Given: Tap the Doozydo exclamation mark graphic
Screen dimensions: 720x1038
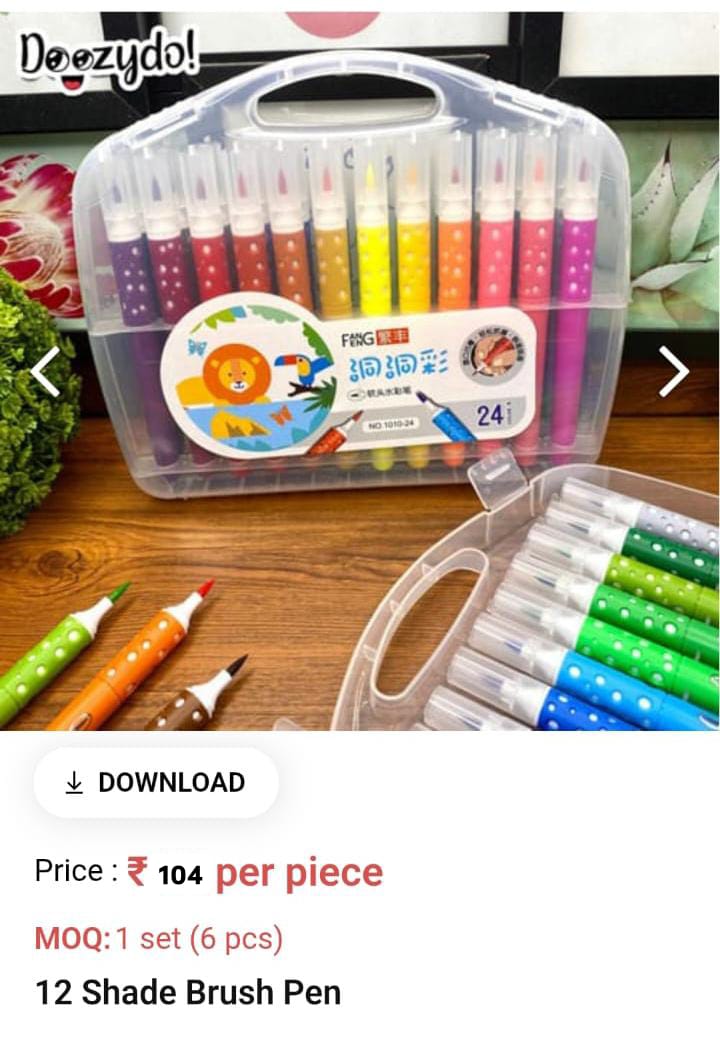Looking at the screenshot, I should click(190, 48).
